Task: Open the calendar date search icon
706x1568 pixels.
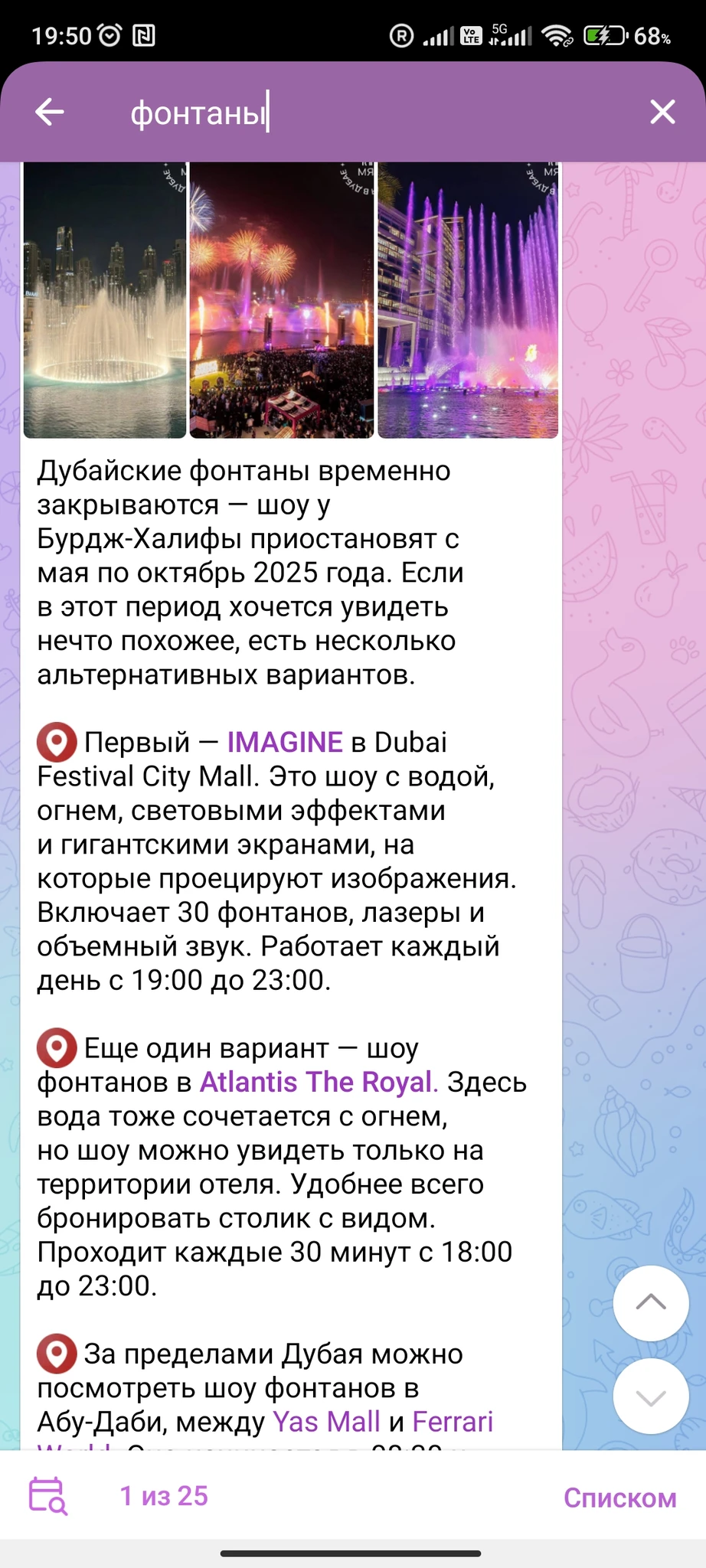Action: pos(48,1496)
